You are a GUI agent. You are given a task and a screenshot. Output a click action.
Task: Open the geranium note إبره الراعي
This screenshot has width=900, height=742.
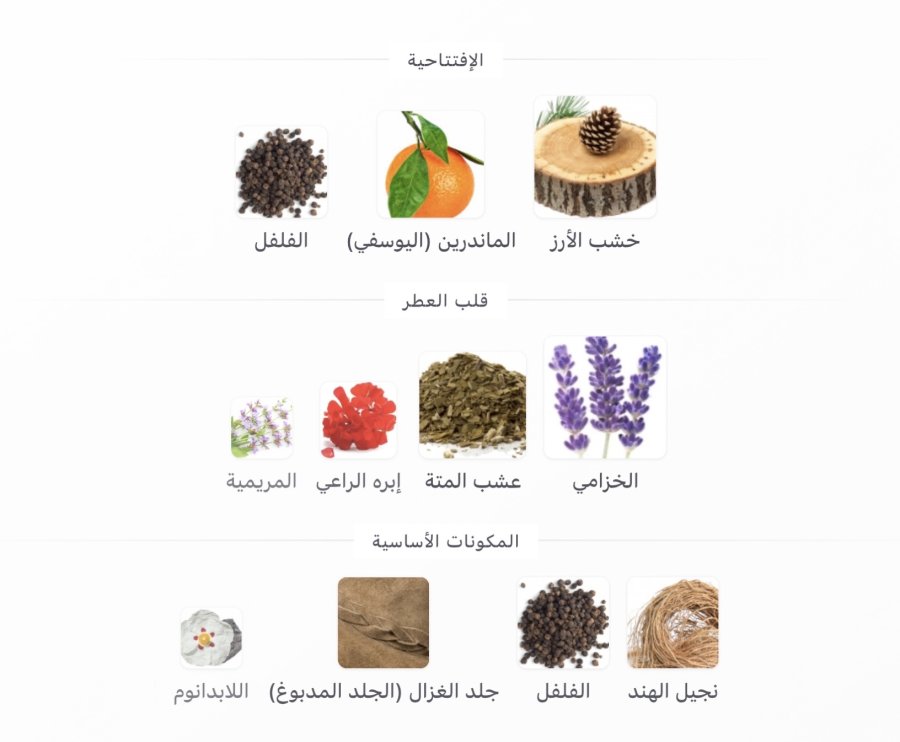(x=358, y=420)
